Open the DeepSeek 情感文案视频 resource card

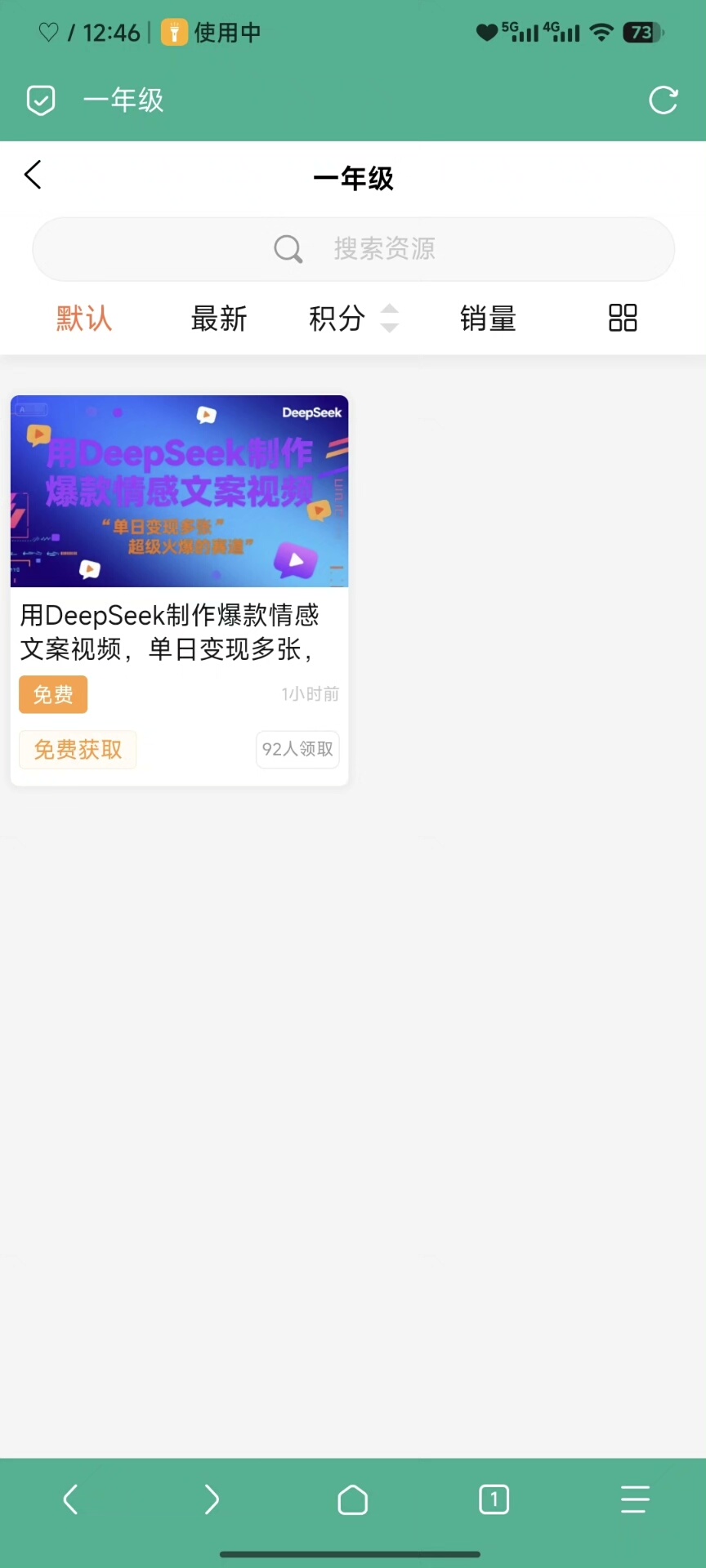179,531
